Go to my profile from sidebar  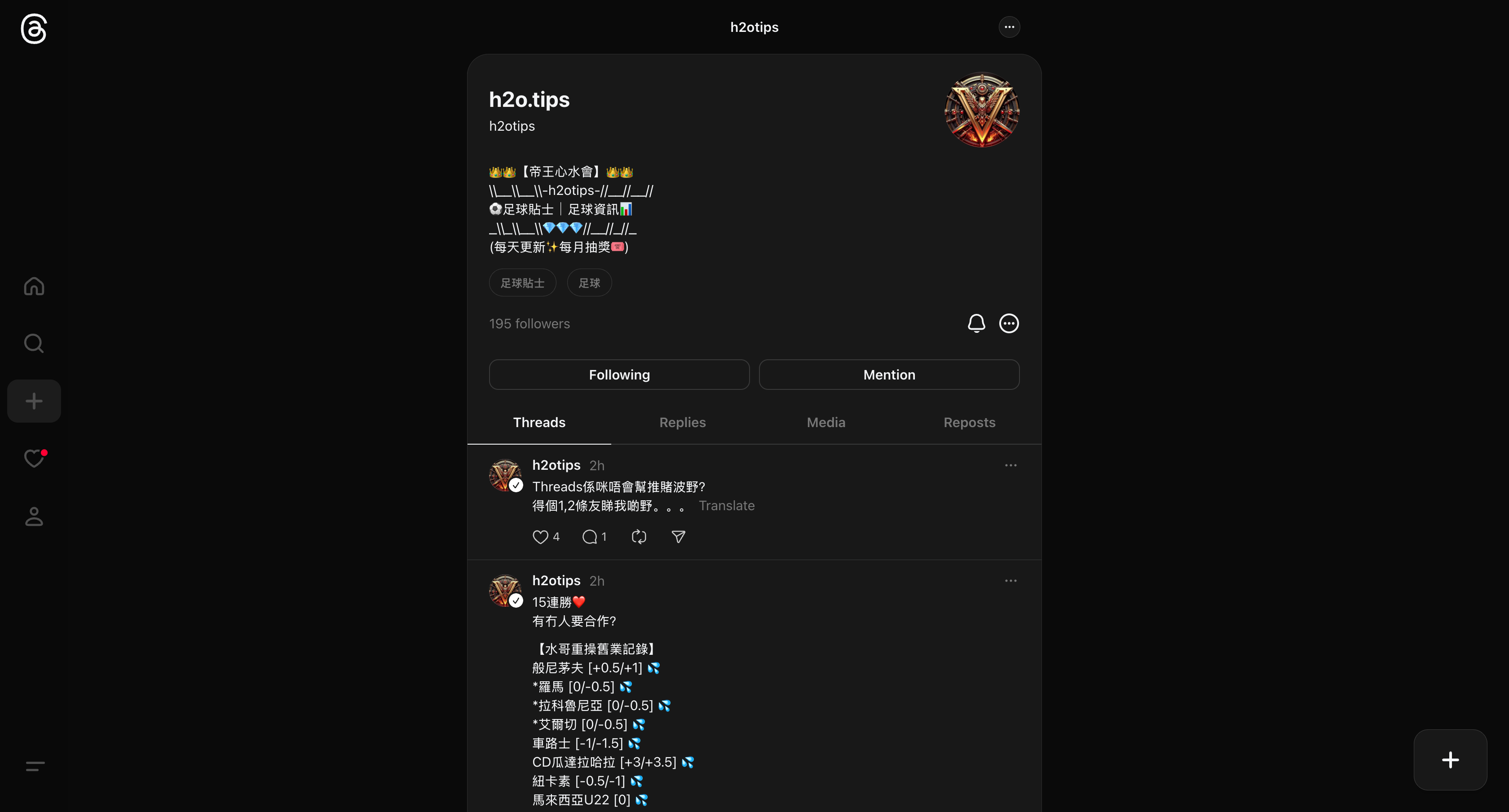tap(34, 516)
